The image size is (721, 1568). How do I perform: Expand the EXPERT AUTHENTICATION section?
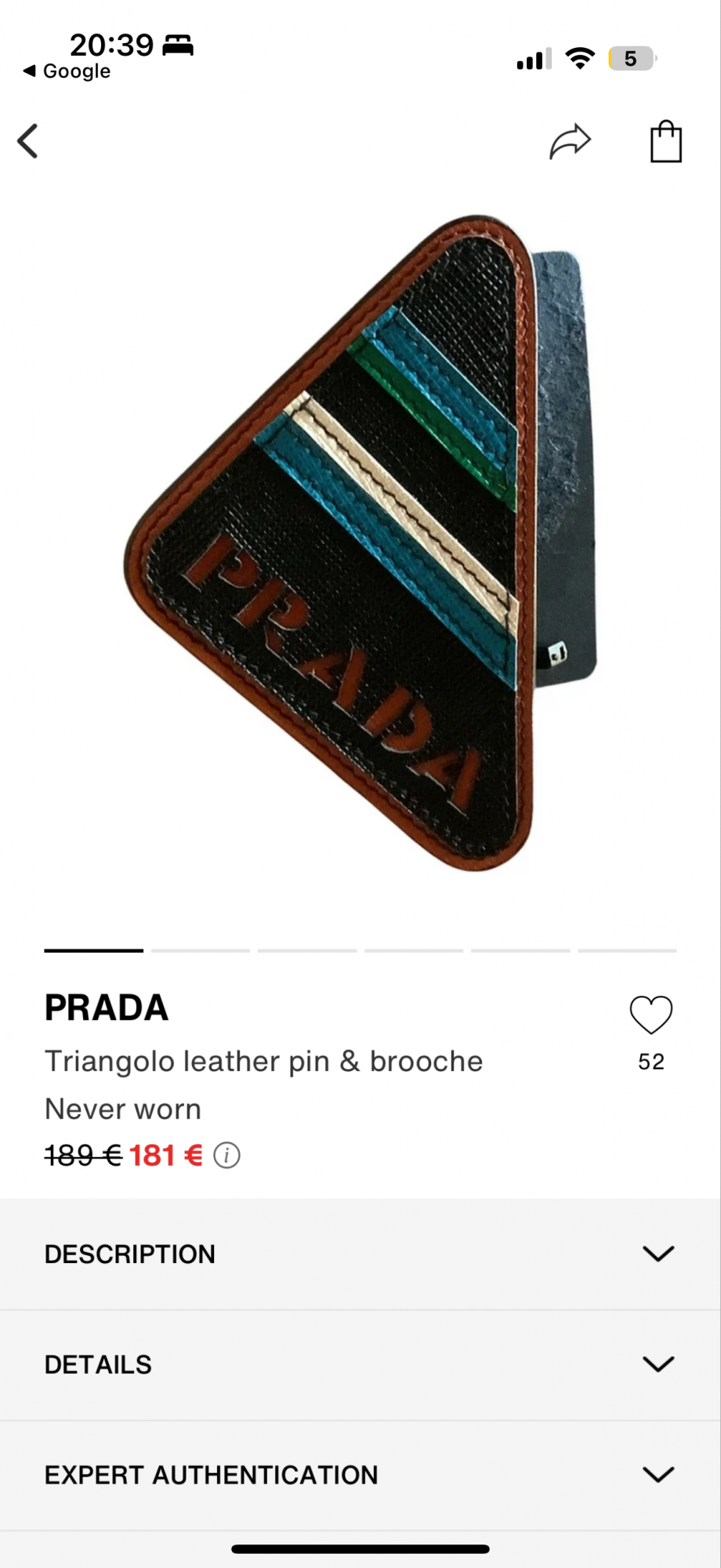pyautogui.click(x=360, y=1474)
